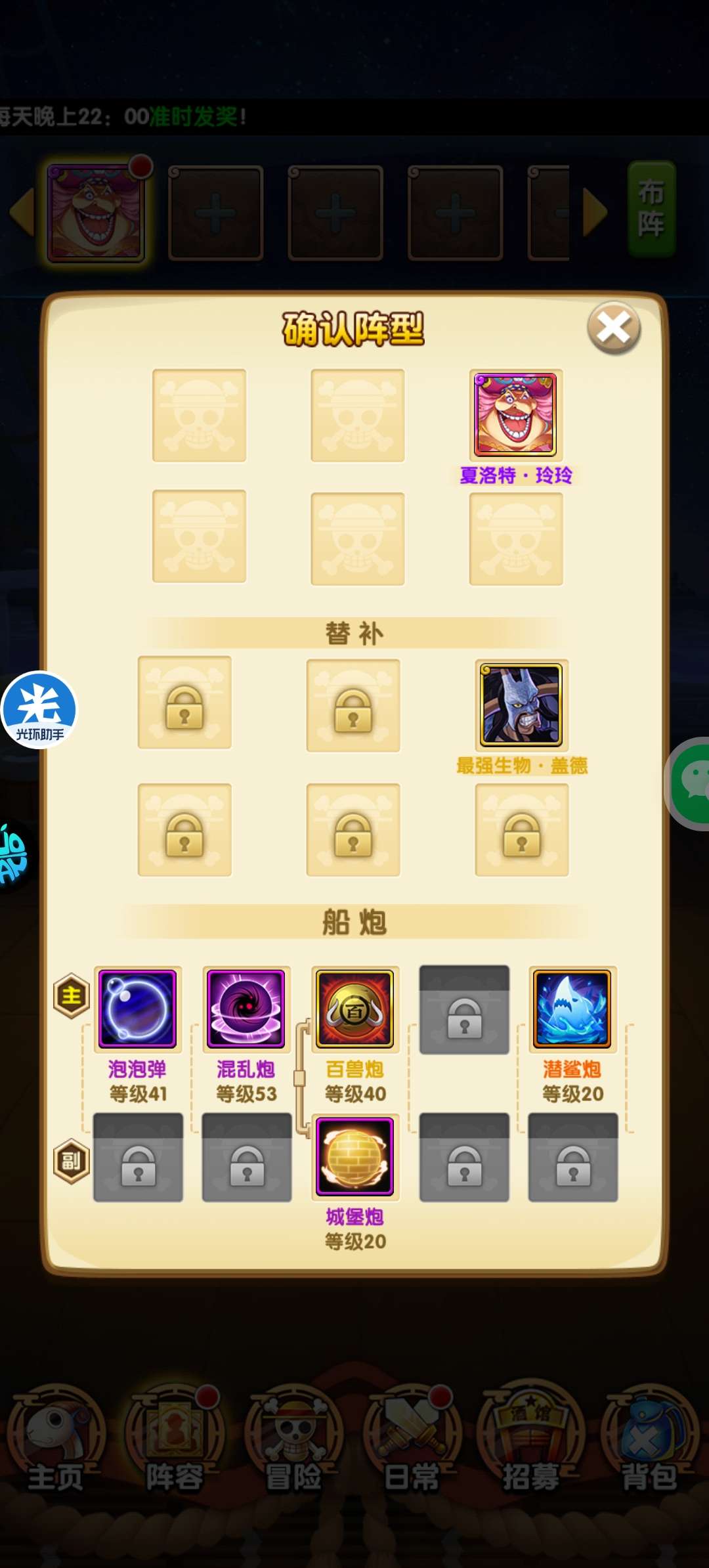Open the 光环助手 floating assistant
The image size is (709, 1568).
[x=39, y=710]
